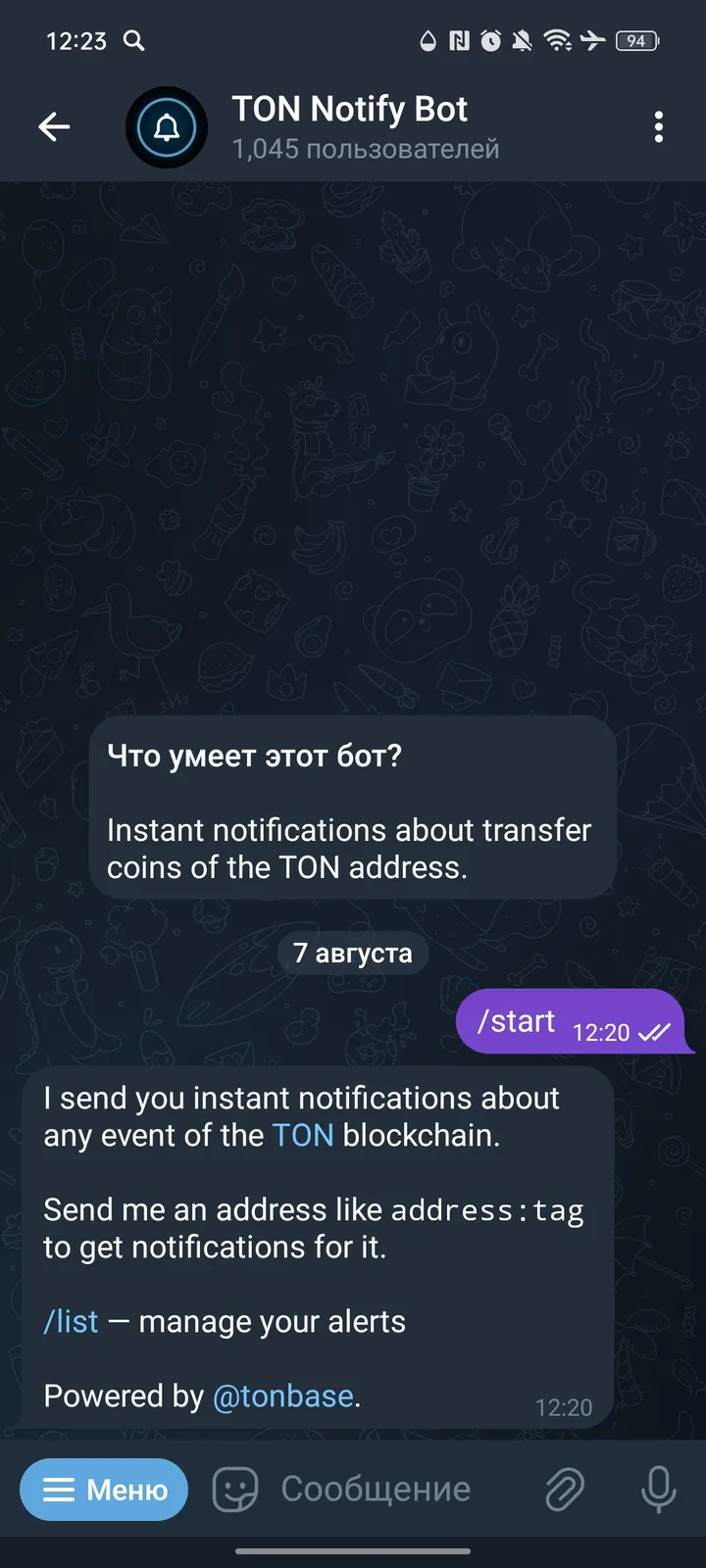Tap the read receipt checkmarks on /start

click(x=655, y=1034)
